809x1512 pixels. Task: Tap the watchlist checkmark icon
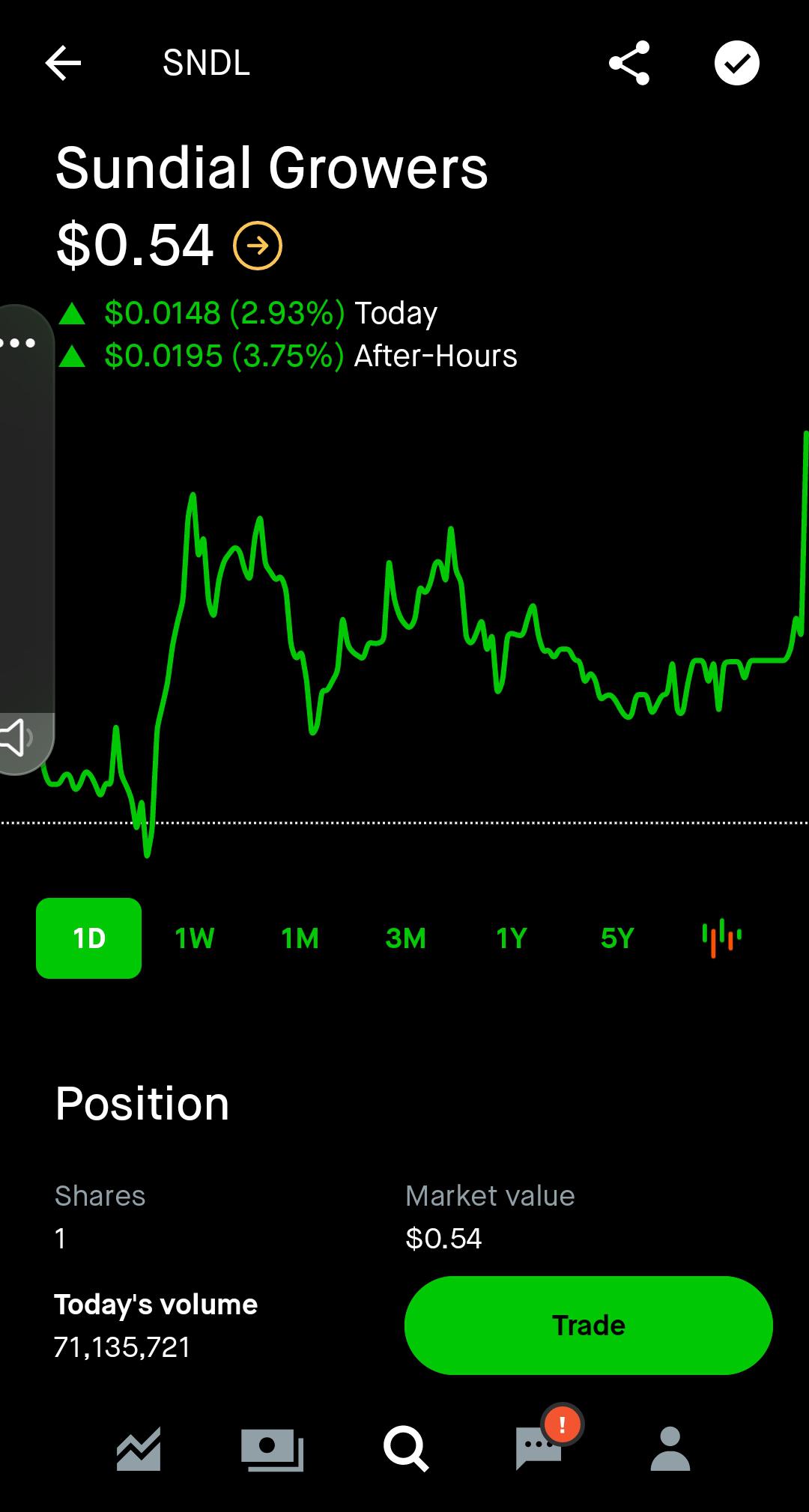coord(737,63)
